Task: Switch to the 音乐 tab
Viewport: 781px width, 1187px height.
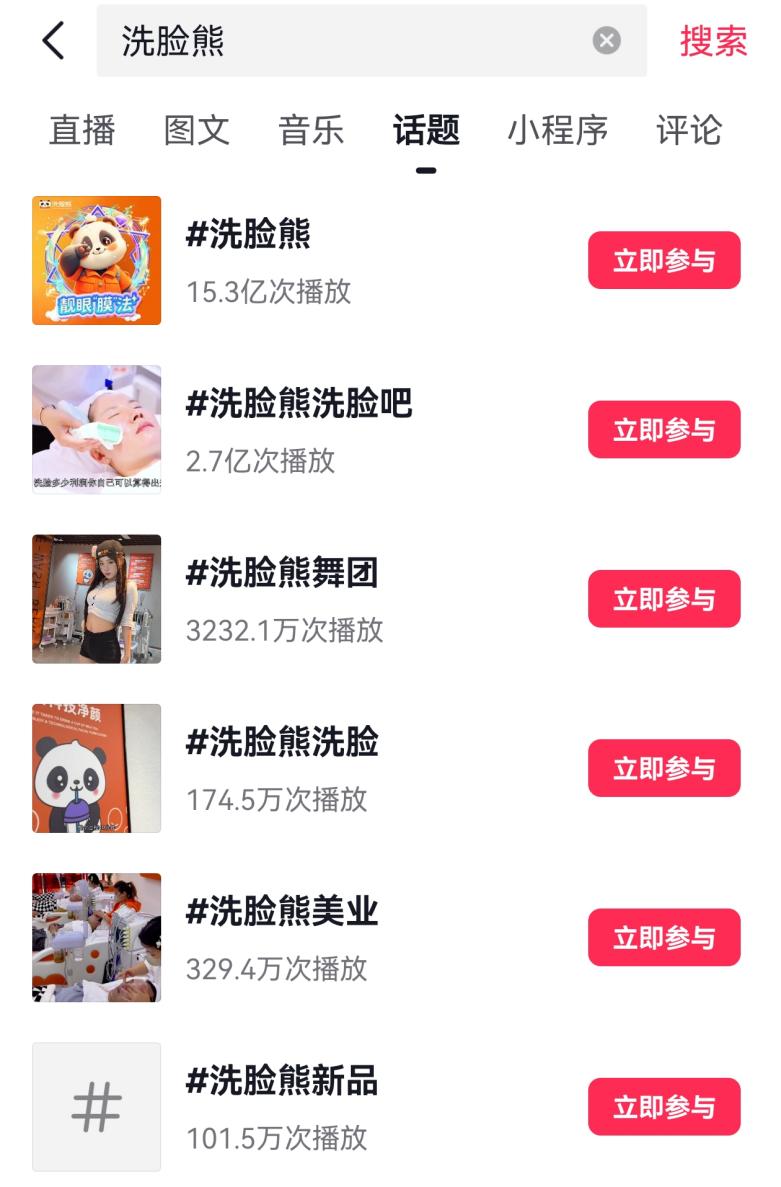Action: (311, 130)
